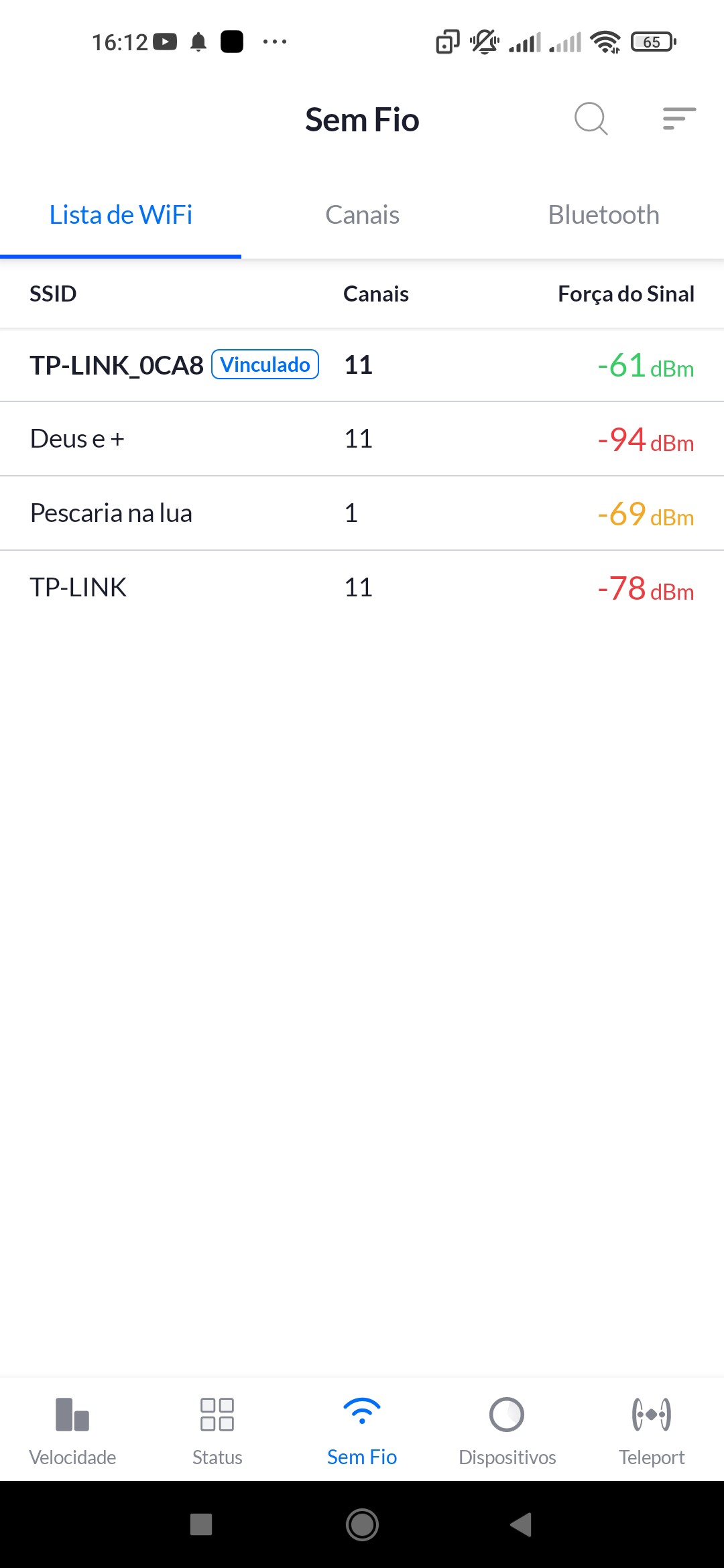Select the Lista de WiFi tab
The image size is (724, 1568).
(121, 216)
